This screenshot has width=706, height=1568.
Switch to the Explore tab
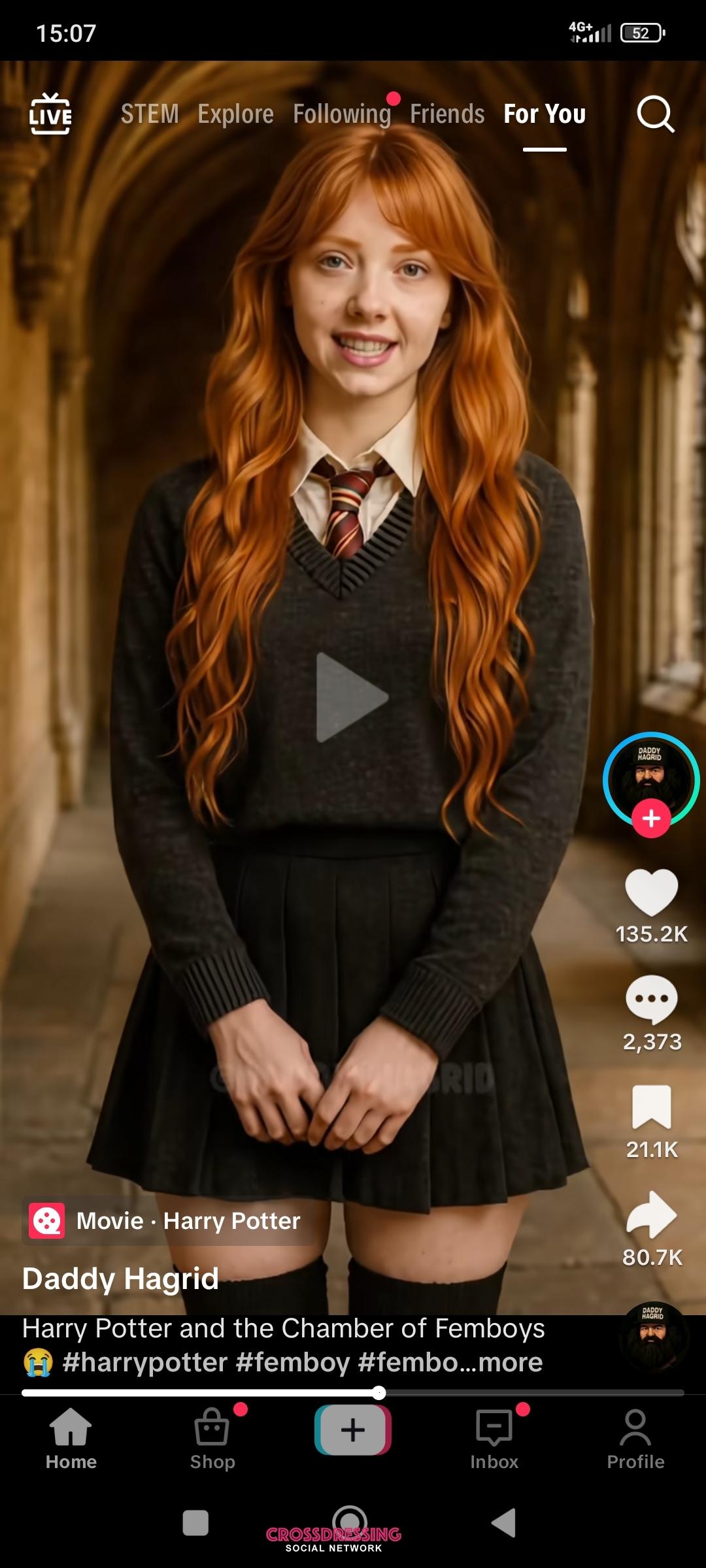(235, 114)
